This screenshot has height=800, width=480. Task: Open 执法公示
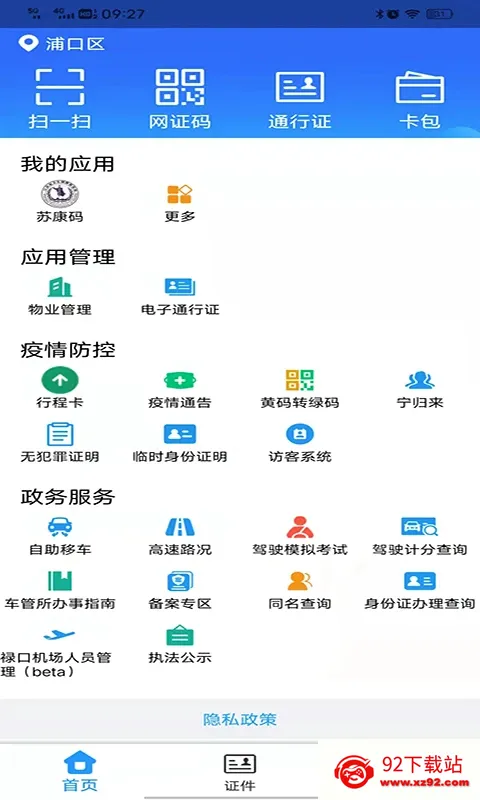180,644
